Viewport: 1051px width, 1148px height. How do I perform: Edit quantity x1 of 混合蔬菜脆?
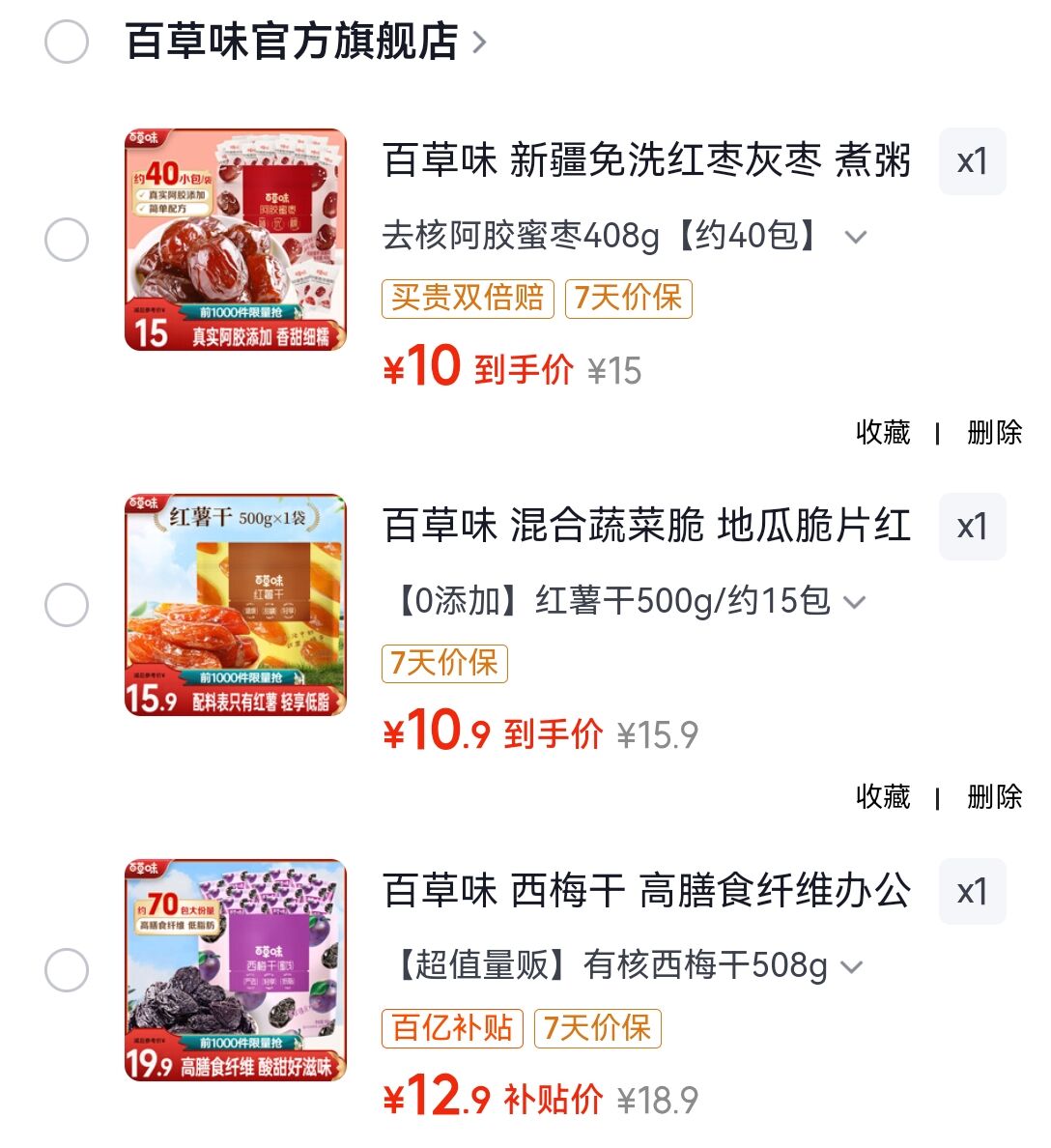coord(972,527)
